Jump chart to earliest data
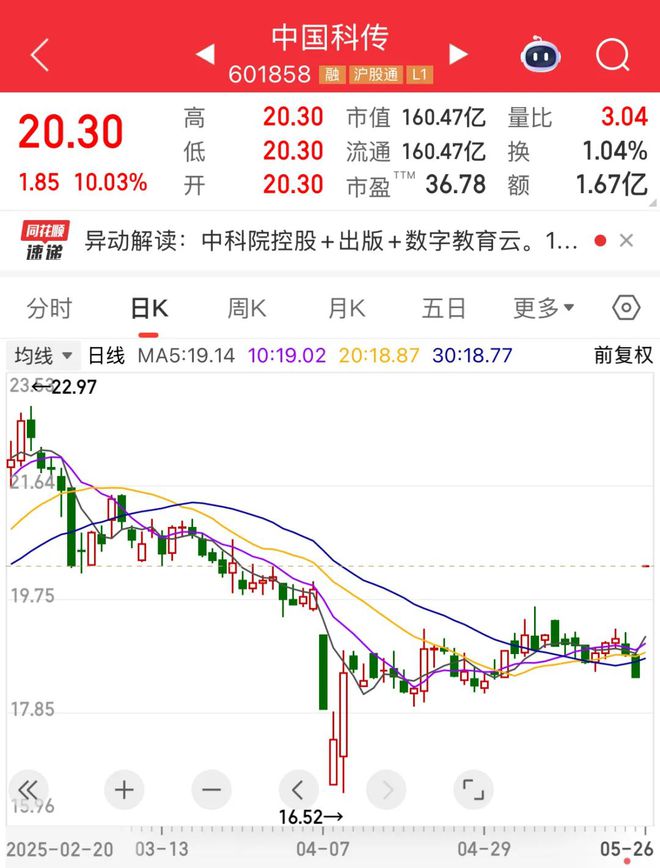The width and height of the screenshot is (660, 868). pyautogui.click(x=30, y=789)
